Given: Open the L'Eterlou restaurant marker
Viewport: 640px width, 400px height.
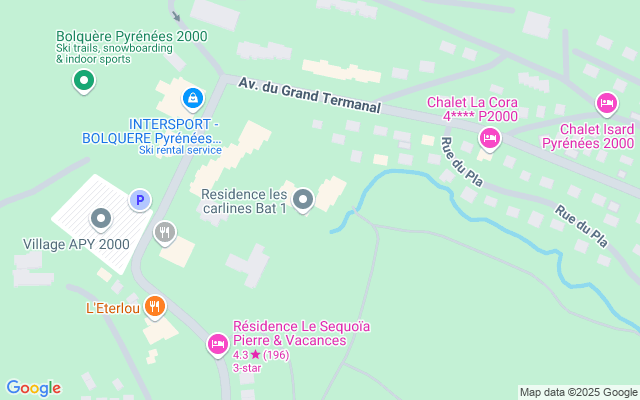Looking at the screenshot, I should point(154,306).
